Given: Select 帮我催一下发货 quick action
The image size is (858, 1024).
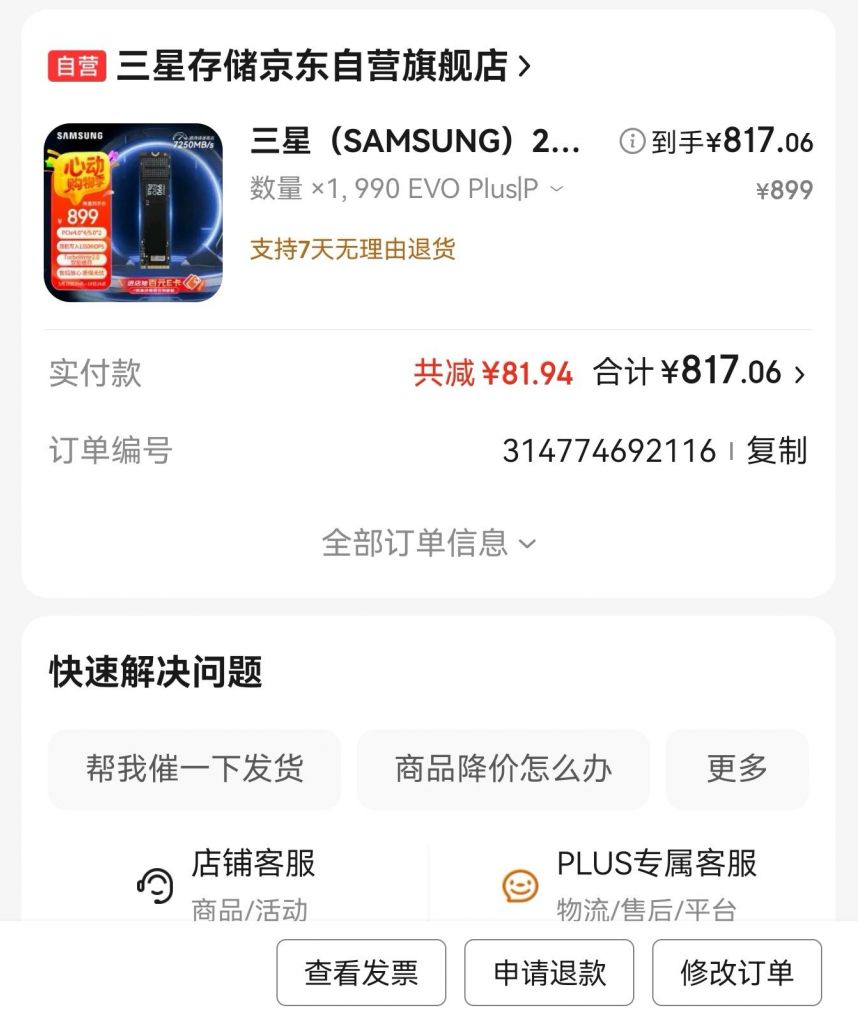Looking at the screenshot, I should coord(194,769).
